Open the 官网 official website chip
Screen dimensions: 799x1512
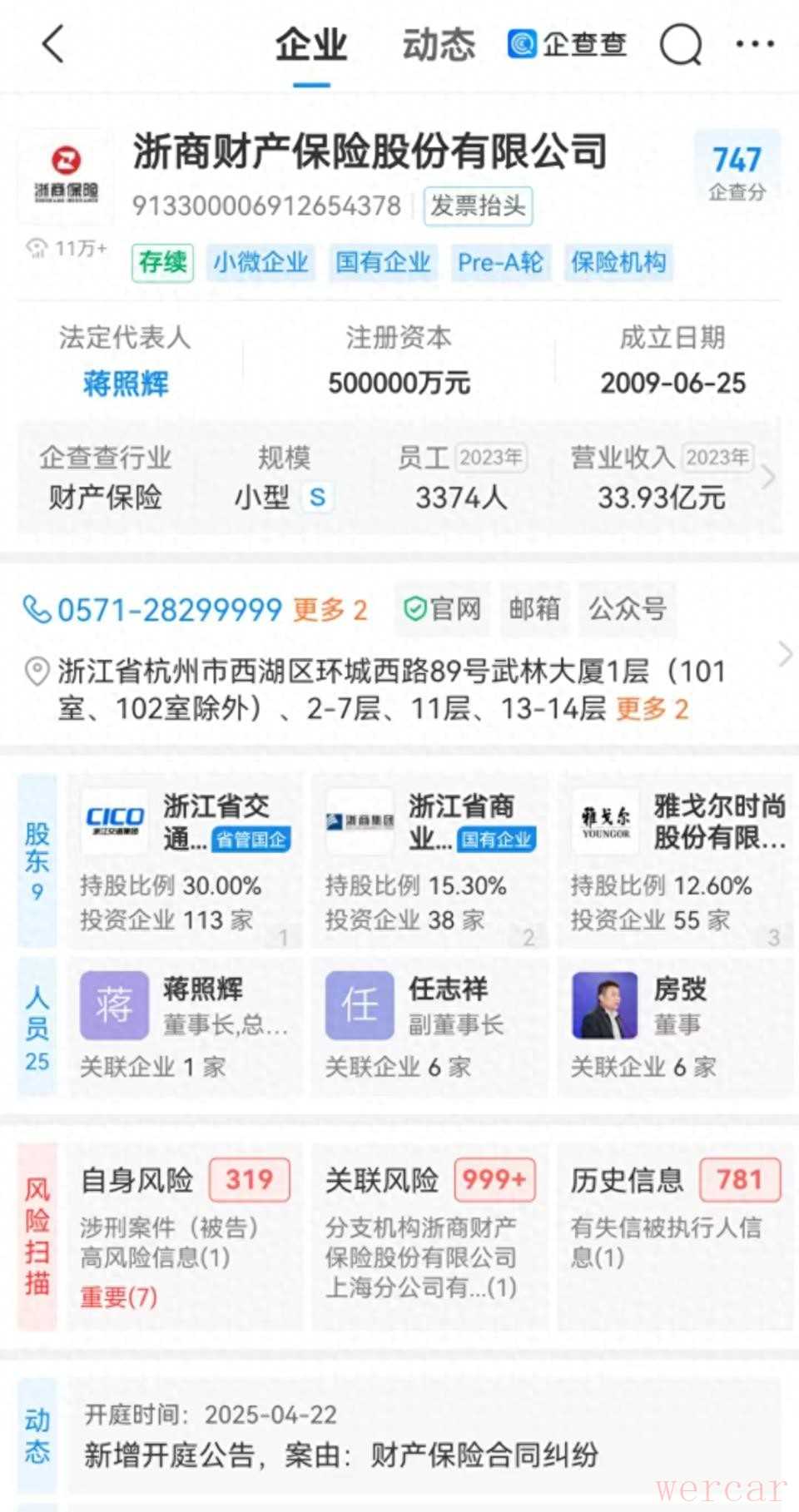click(443, 609)
